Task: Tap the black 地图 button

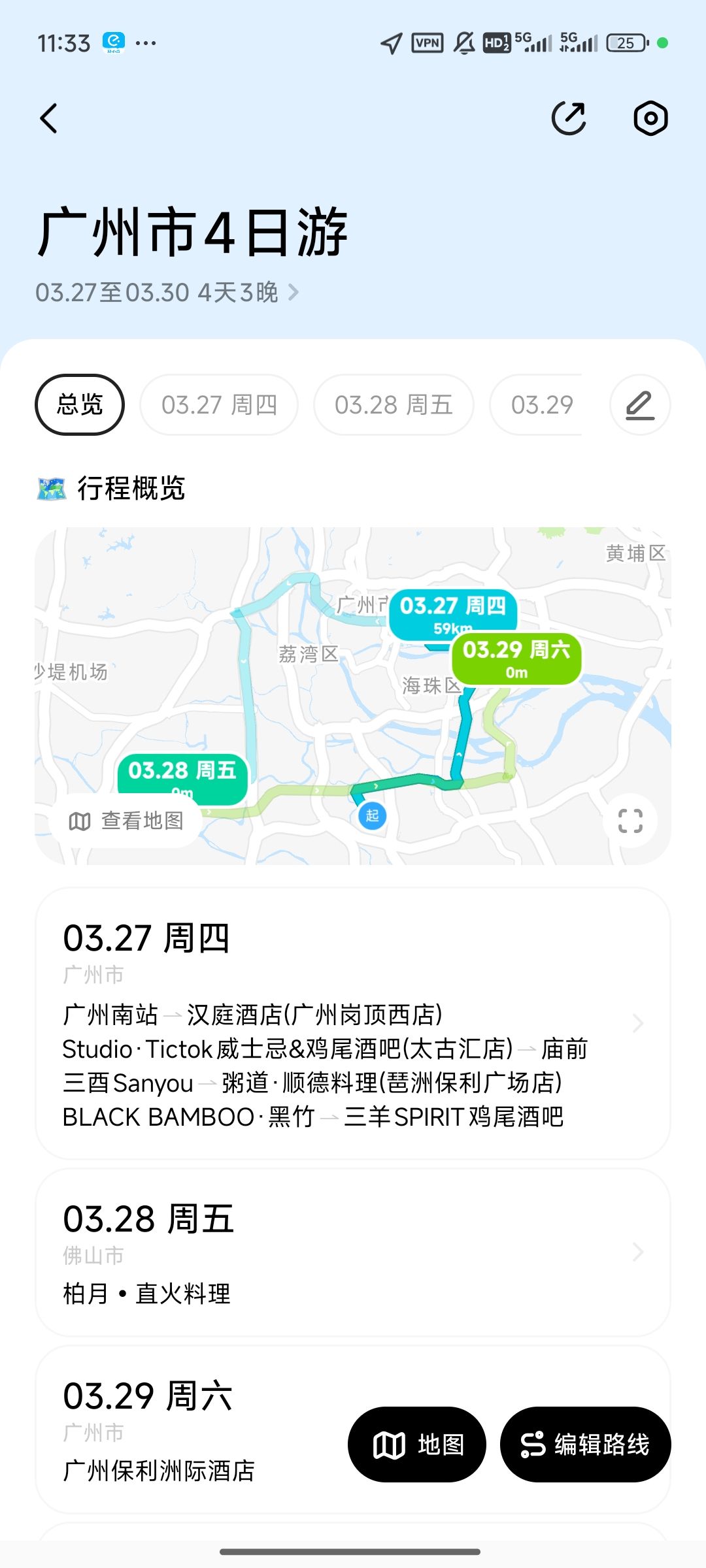Action: [417, 1444]
